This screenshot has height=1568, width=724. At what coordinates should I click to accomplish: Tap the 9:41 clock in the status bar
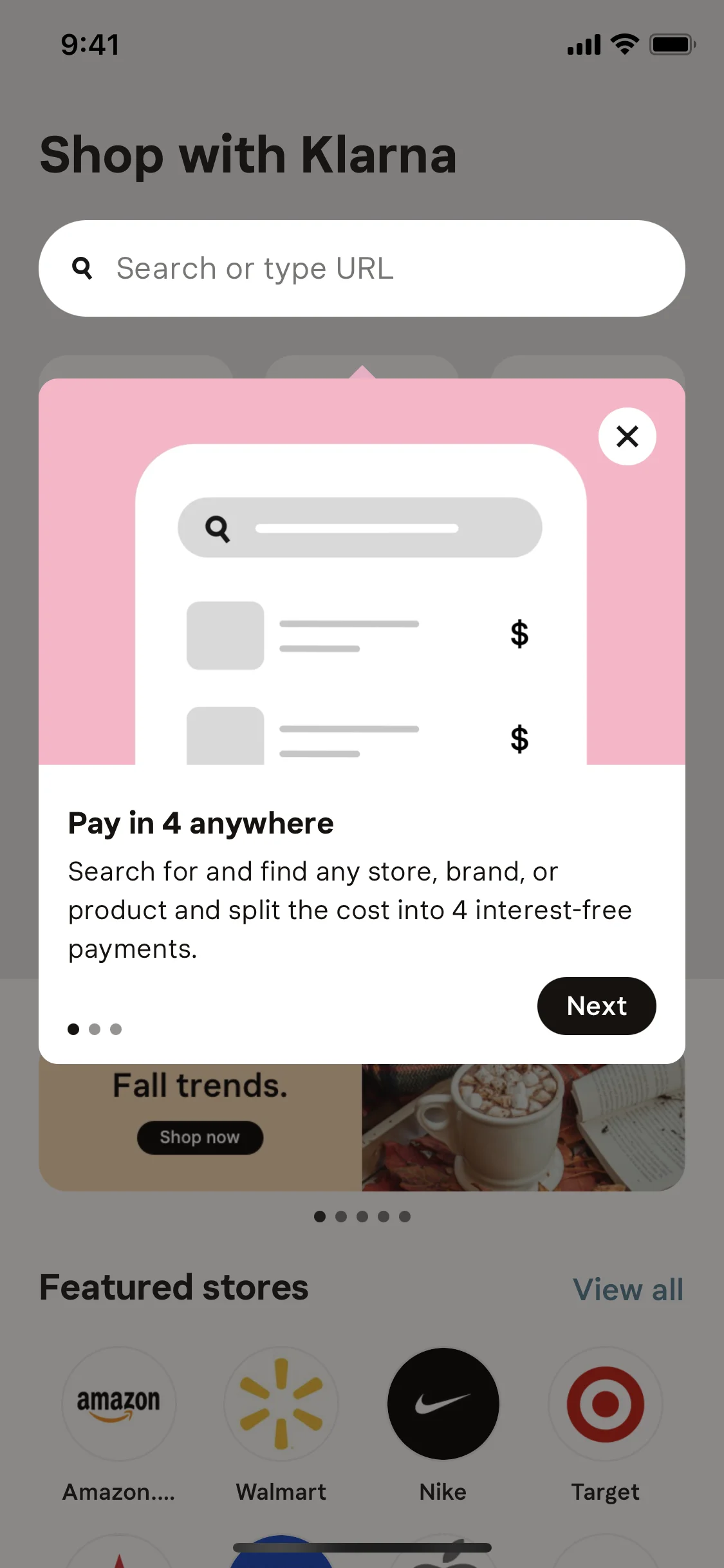89,44
